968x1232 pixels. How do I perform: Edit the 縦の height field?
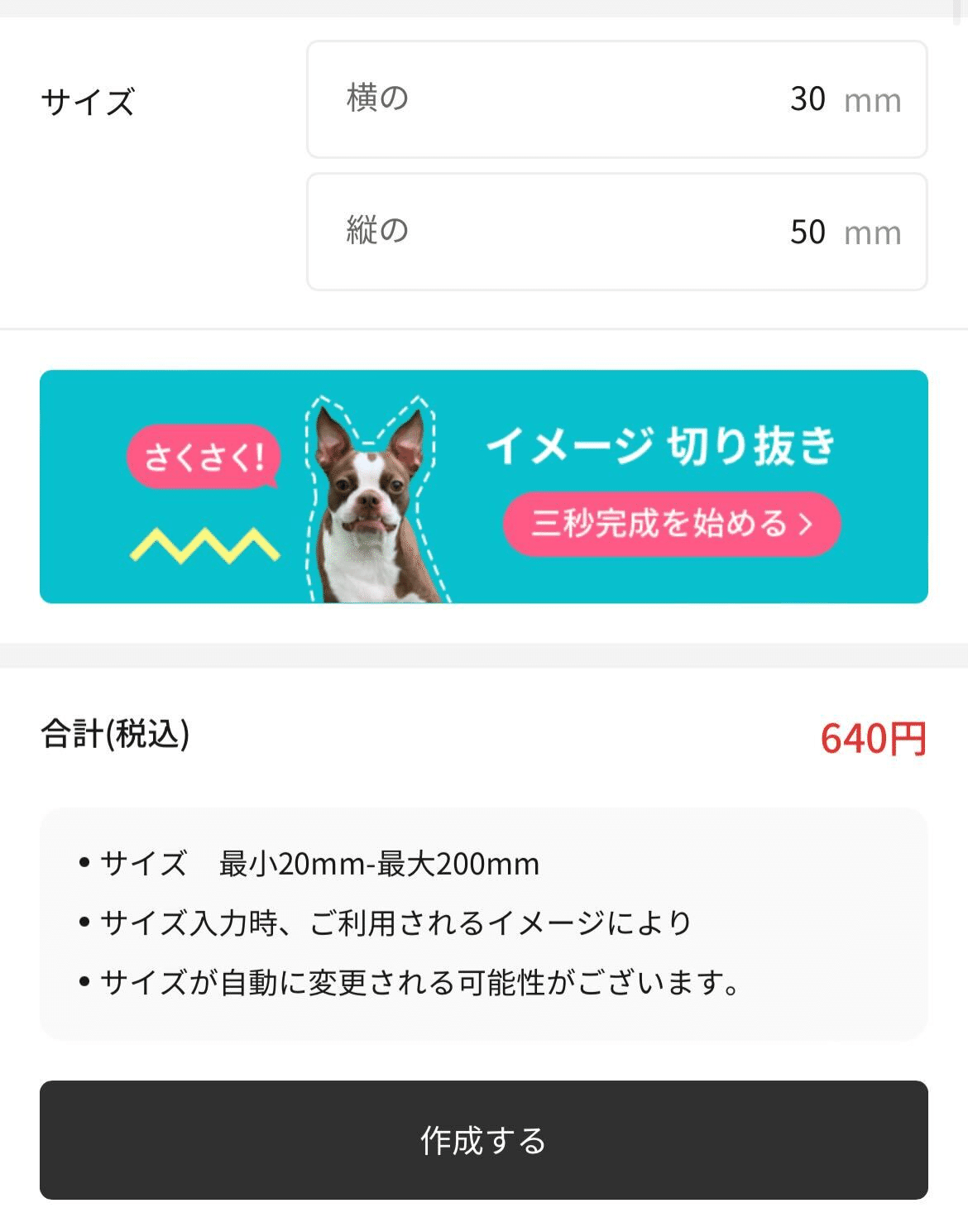(x=616, y=232)
